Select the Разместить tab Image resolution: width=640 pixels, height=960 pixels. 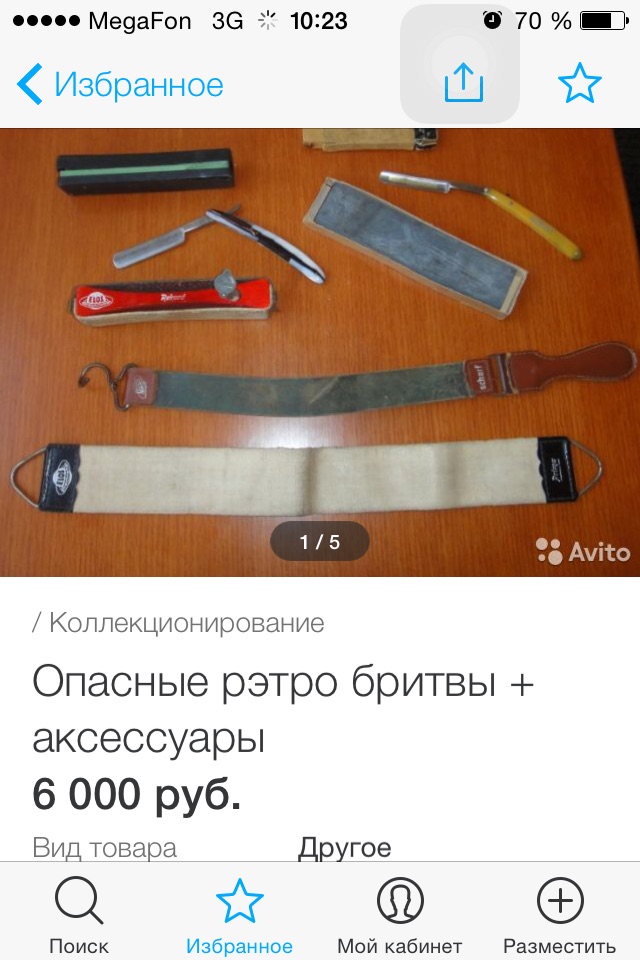pyautogui.click(x=559, y=915)
